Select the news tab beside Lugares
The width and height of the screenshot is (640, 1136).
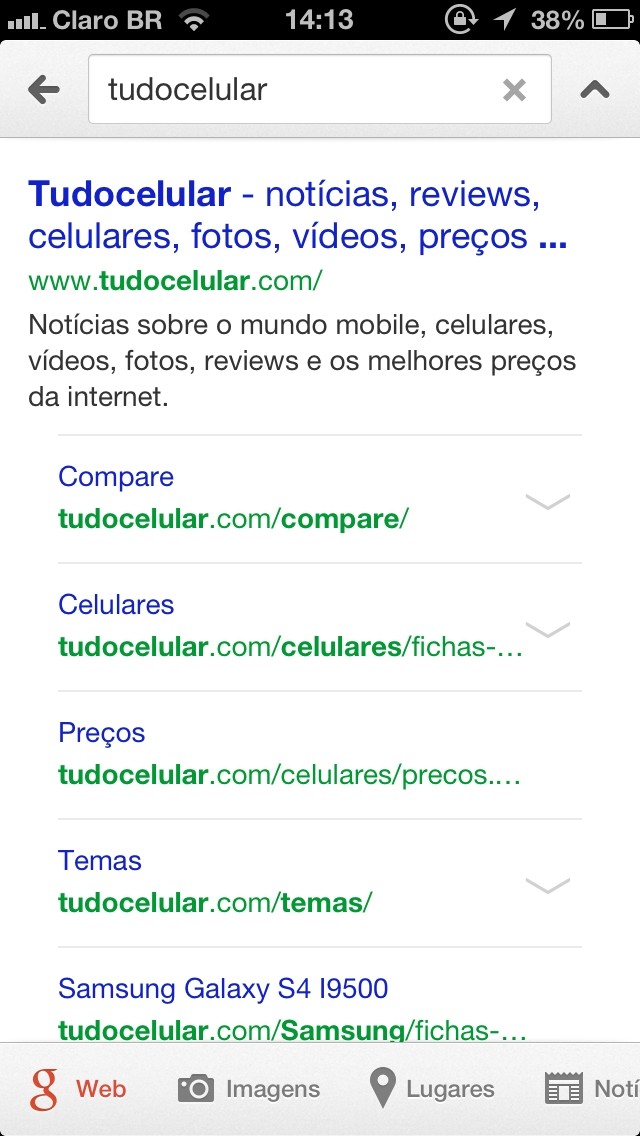(592, 1089)
